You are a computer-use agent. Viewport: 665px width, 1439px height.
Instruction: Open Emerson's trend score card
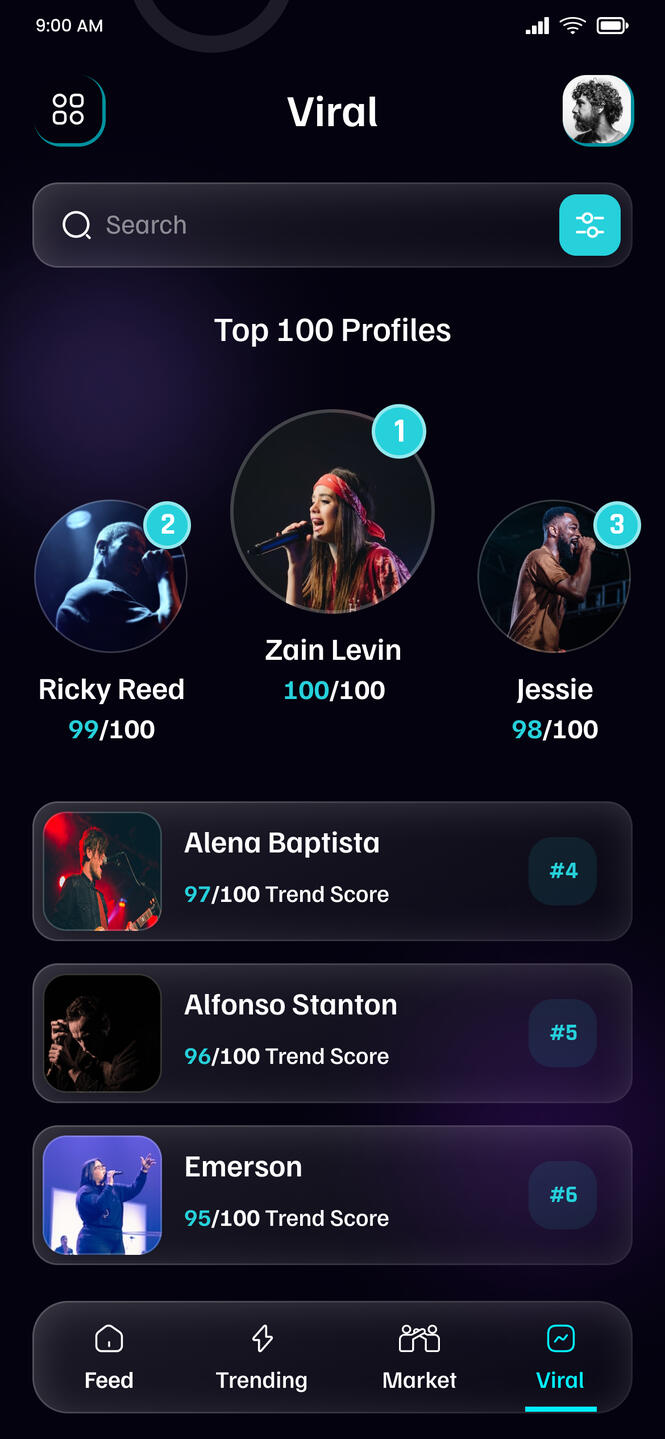coord(332,1194)
